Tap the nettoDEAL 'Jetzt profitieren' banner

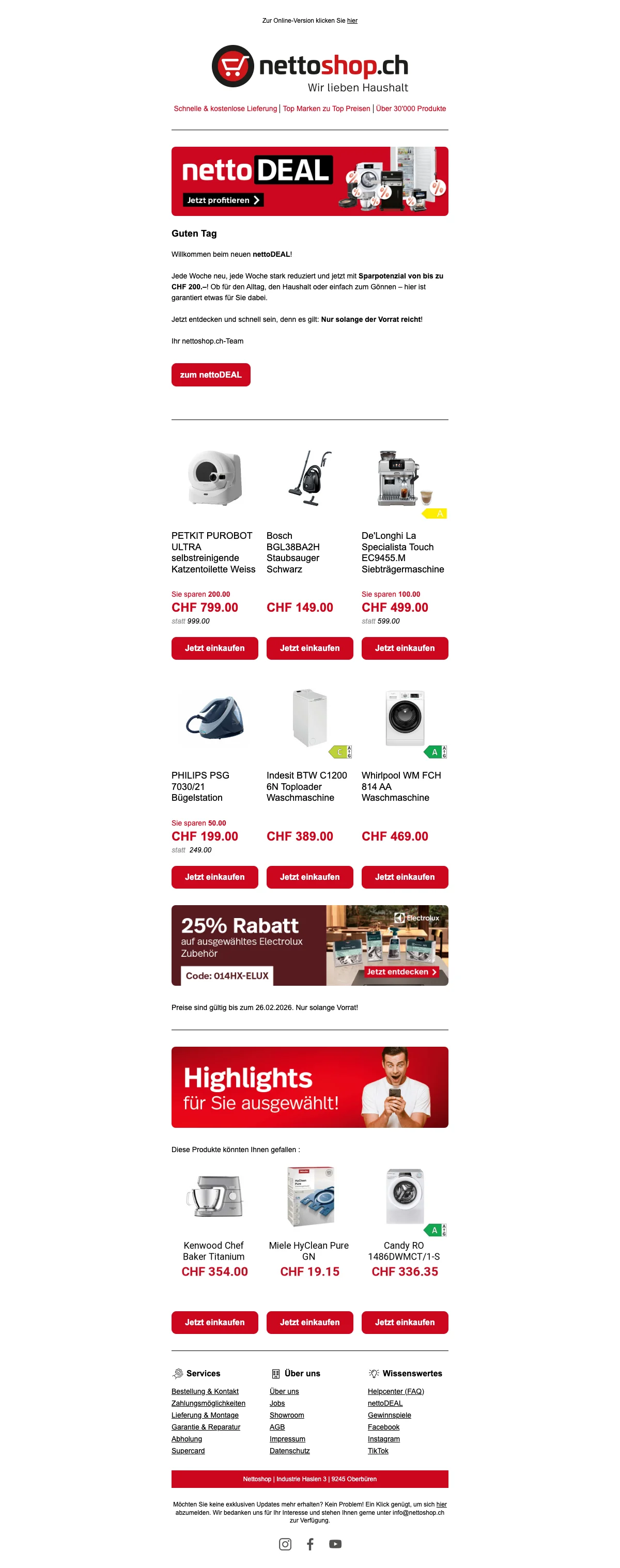(223, 200)
